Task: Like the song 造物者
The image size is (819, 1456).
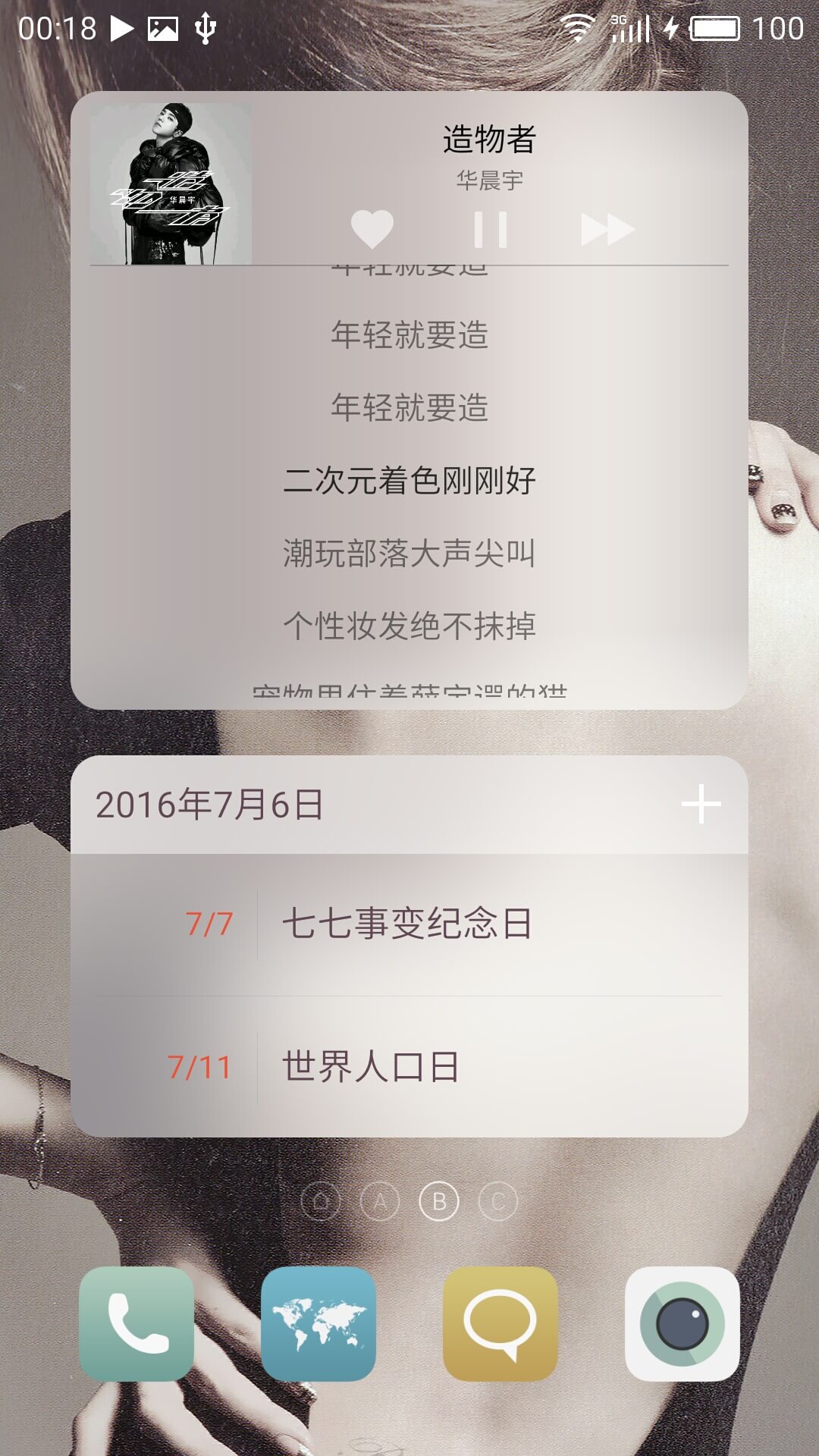Action: [372, 229]
